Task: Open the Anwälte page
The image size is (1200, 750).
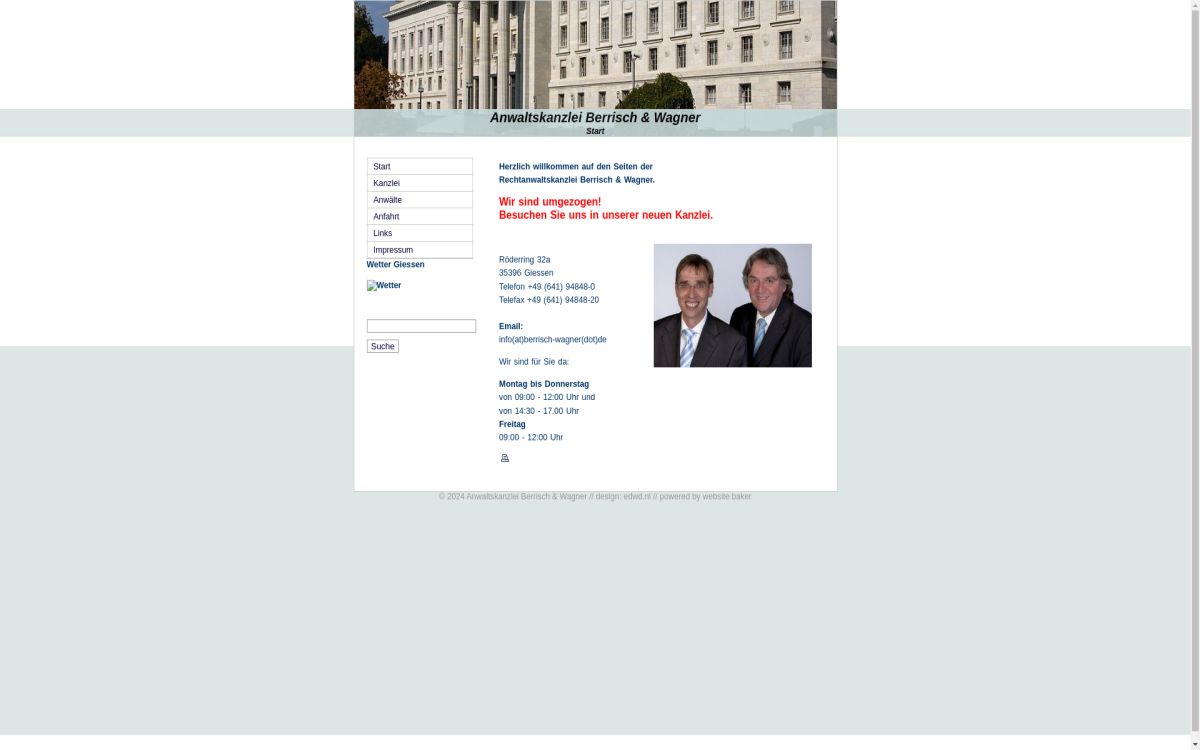Action: click(x=419, y=200)
